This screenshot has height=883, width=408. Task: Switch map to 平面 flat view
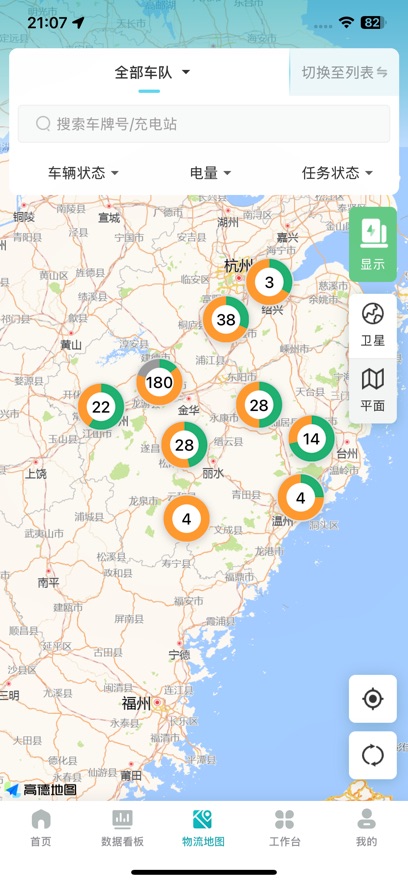[x=373, y=391]
